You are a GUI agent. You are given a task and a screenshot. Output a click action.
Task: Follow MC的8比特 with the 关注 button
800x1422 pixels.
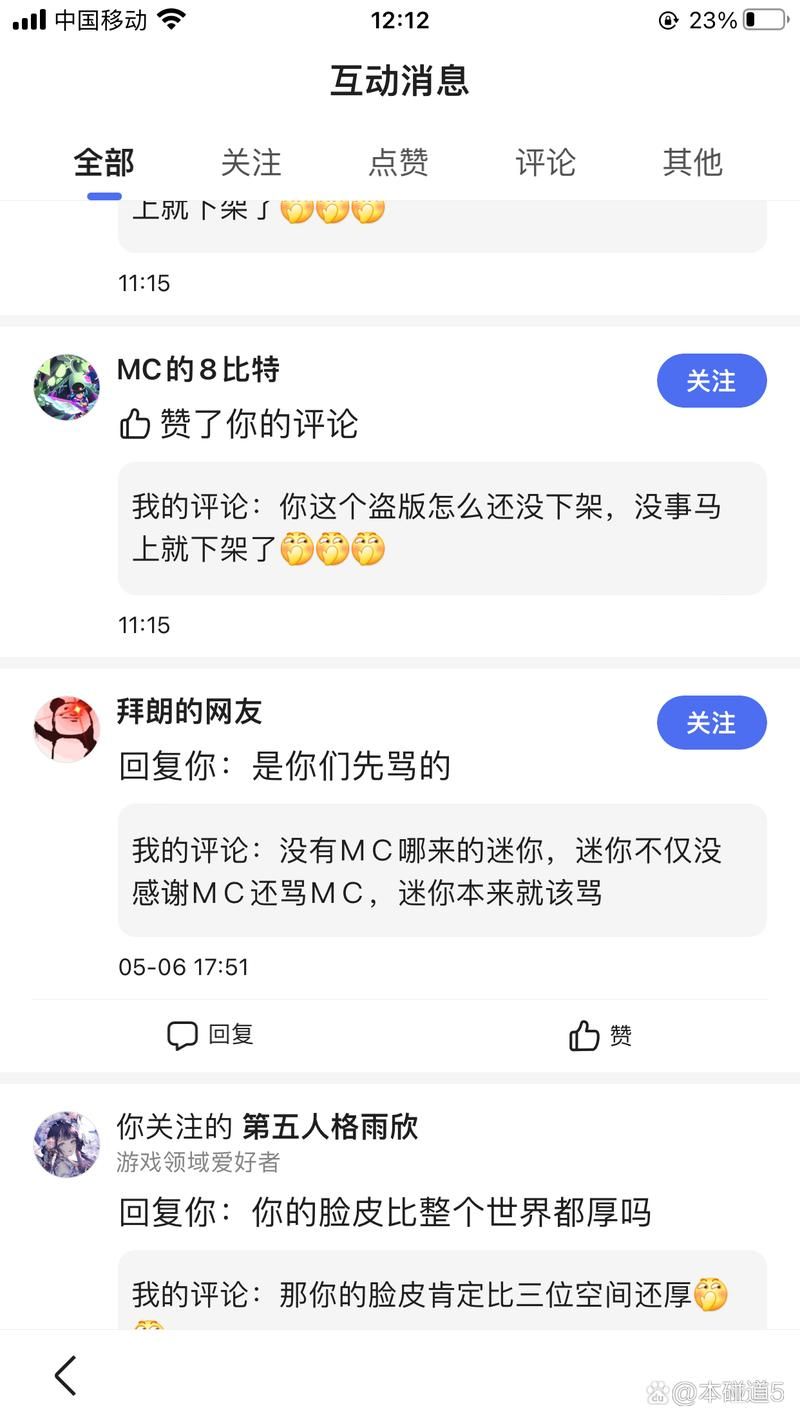(x=711, y=381)
